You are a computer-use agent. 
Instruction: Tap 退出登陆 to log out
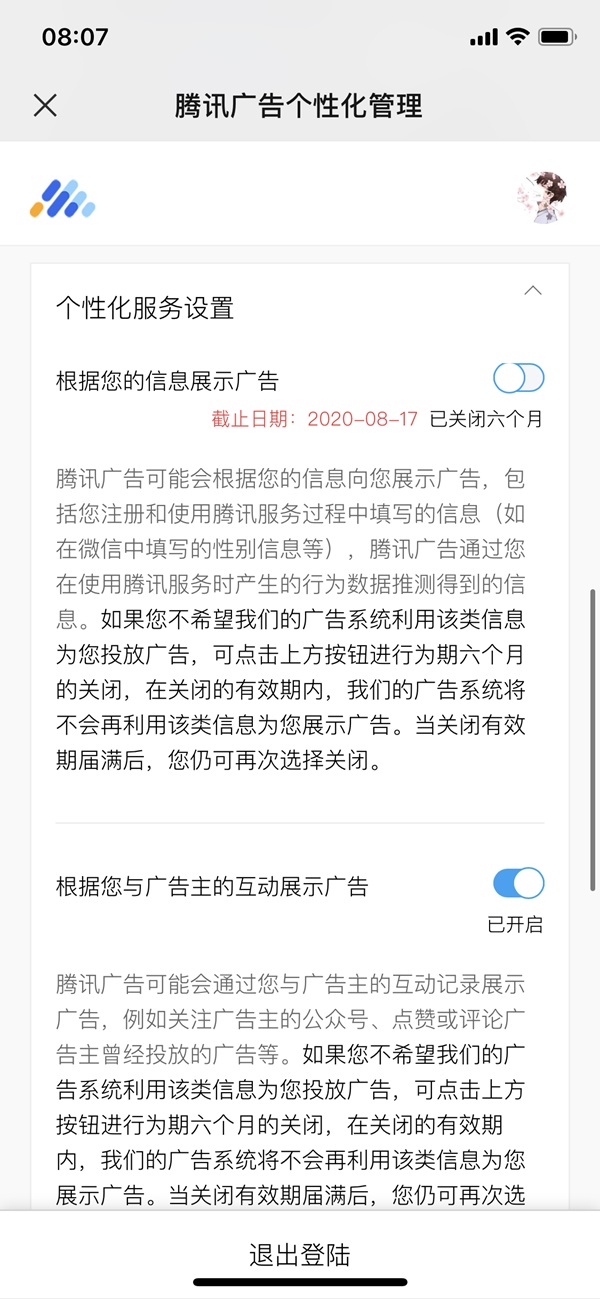point(300,1255)
